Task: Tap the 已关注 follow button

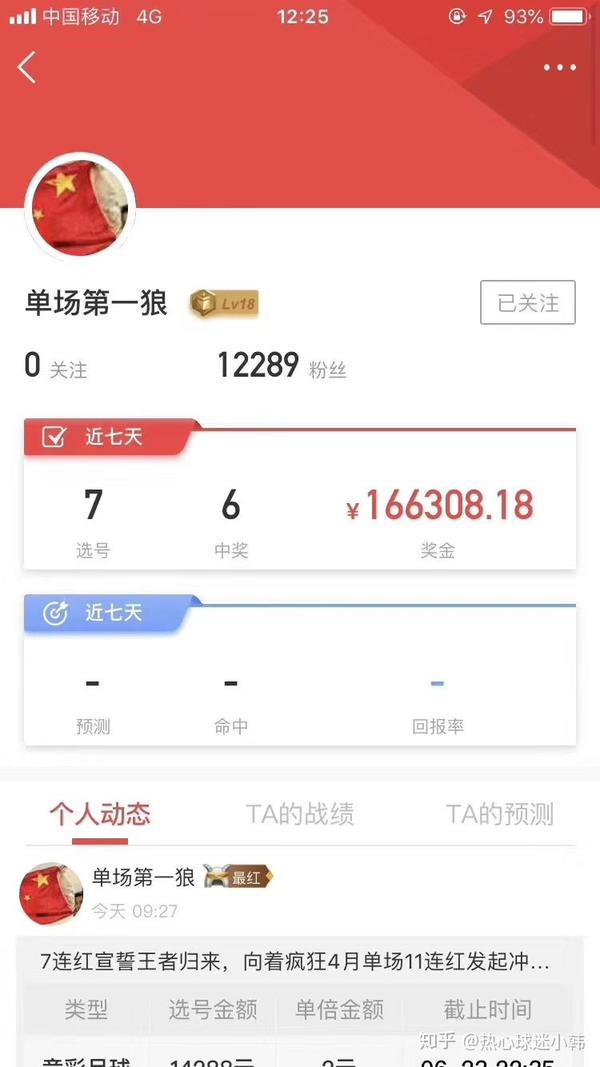Action: click(528, 303)
